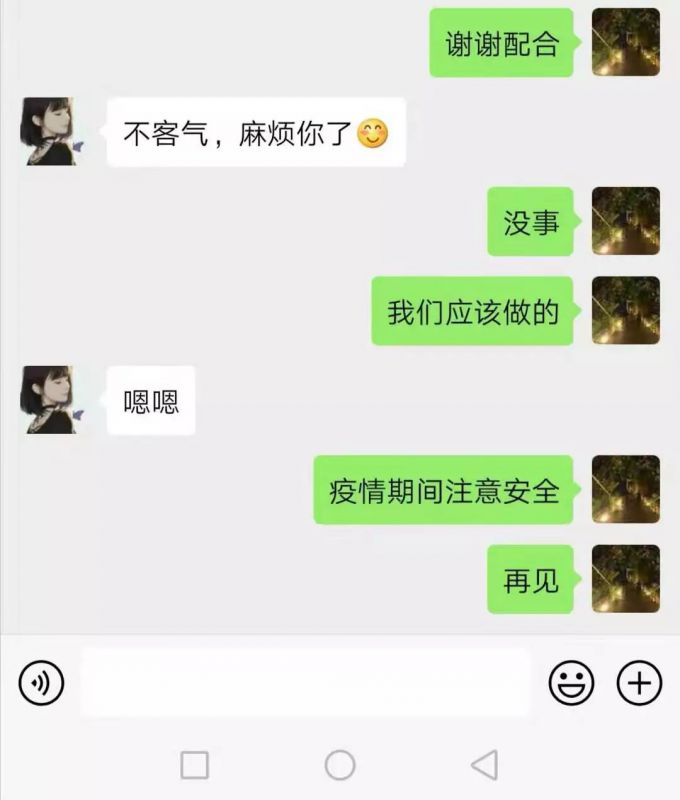Tap own avatar beside 谢谢配合
680x800 pixels.
626,43
